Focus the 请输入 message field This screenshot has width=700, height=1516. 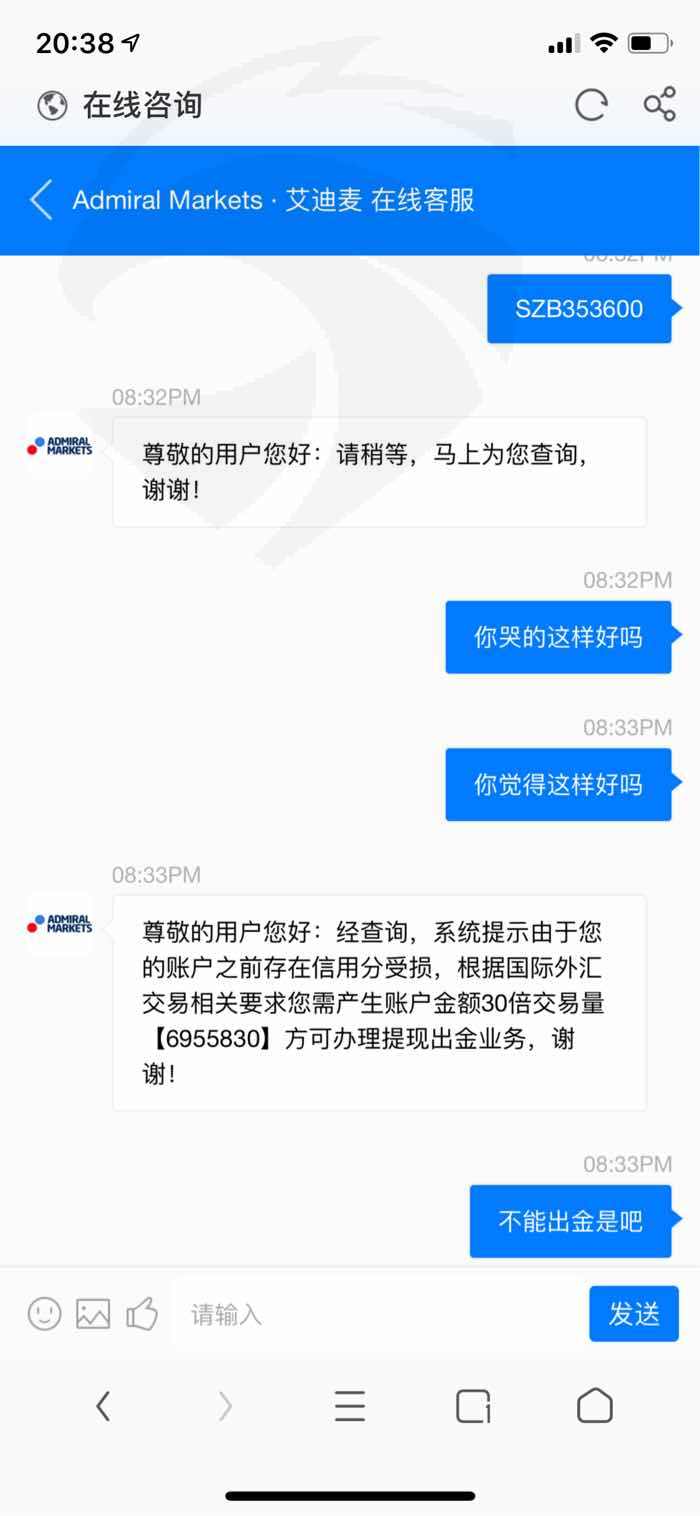pos(376,1313)
